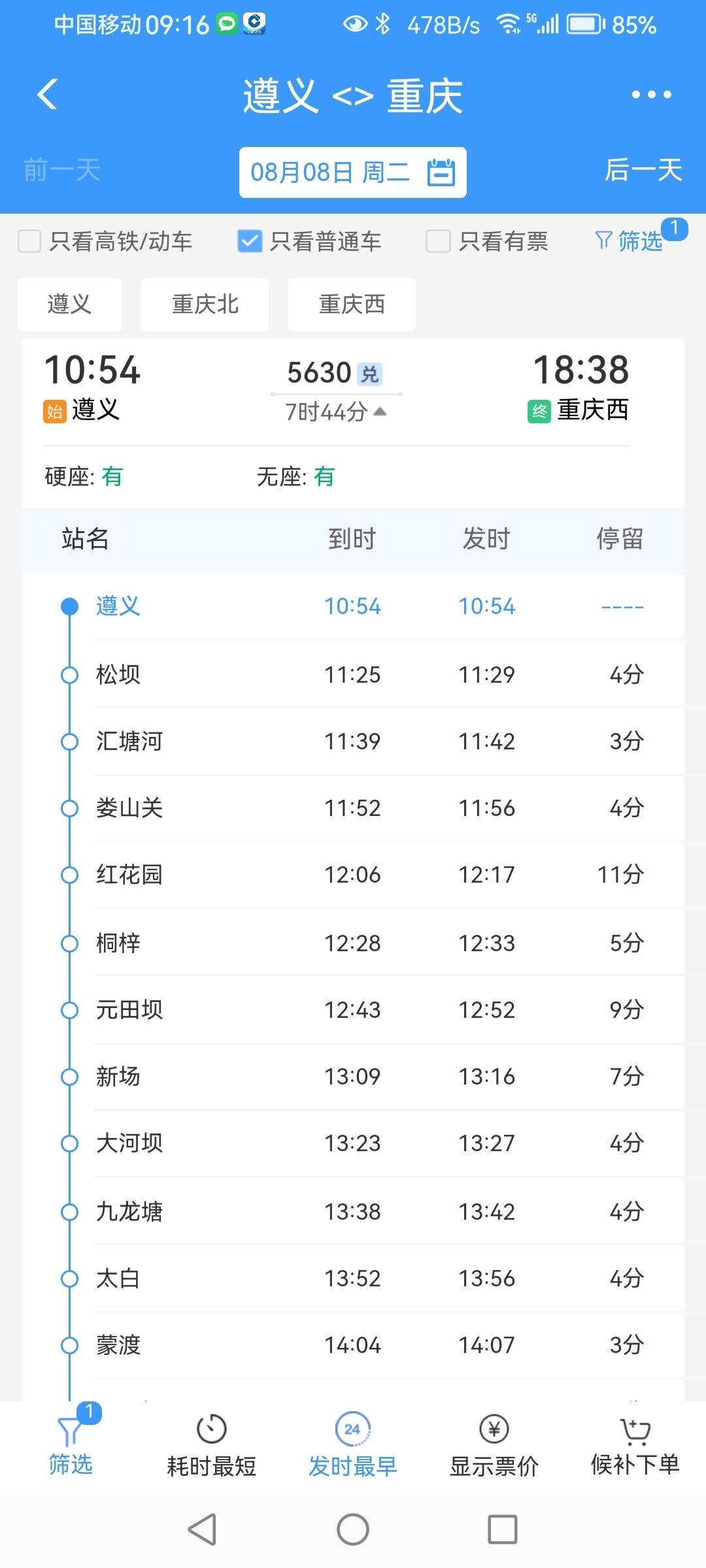Image resolution: width=706 pixels, height=1568 pixels.
Task: Sort by 耗时最短
Action: click(211, 1445)
